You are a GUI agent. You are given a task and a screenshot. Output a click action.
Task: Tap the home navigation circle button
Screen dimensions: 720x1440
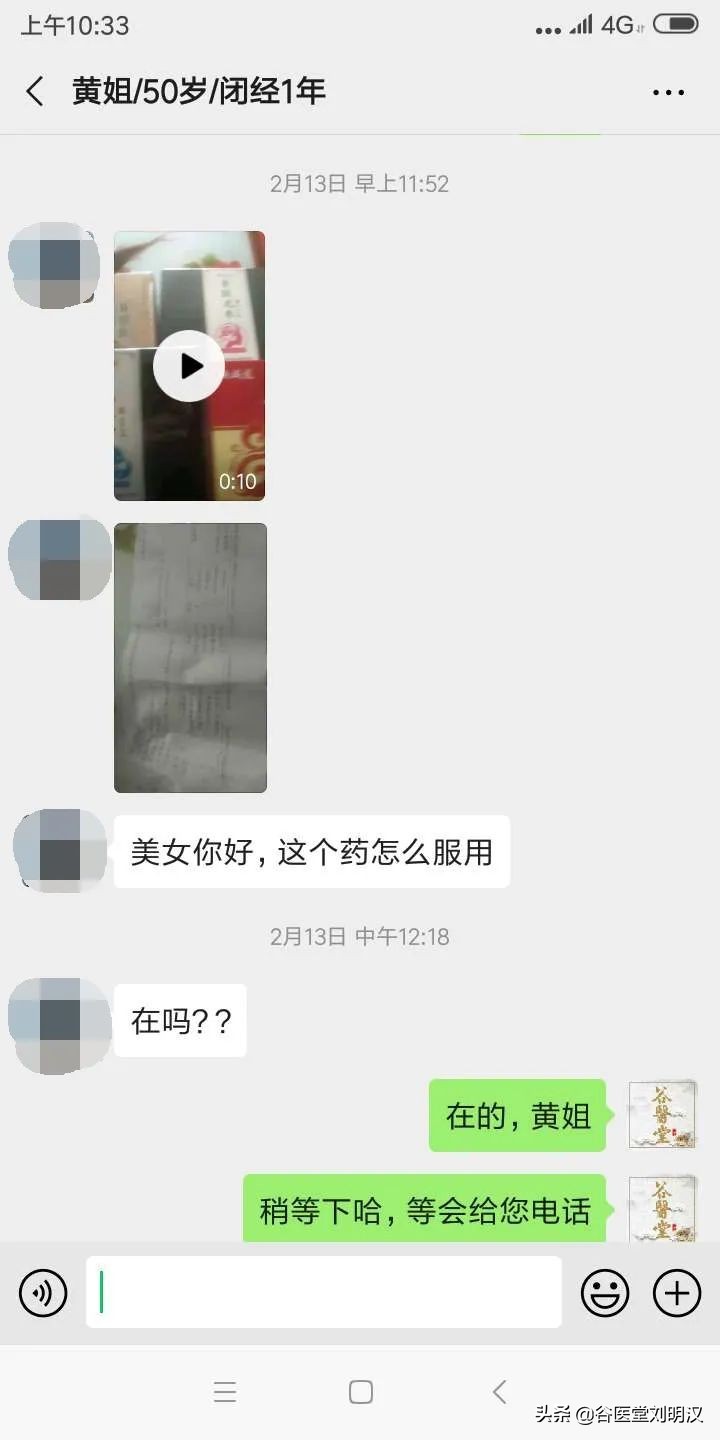[360, 1391]
